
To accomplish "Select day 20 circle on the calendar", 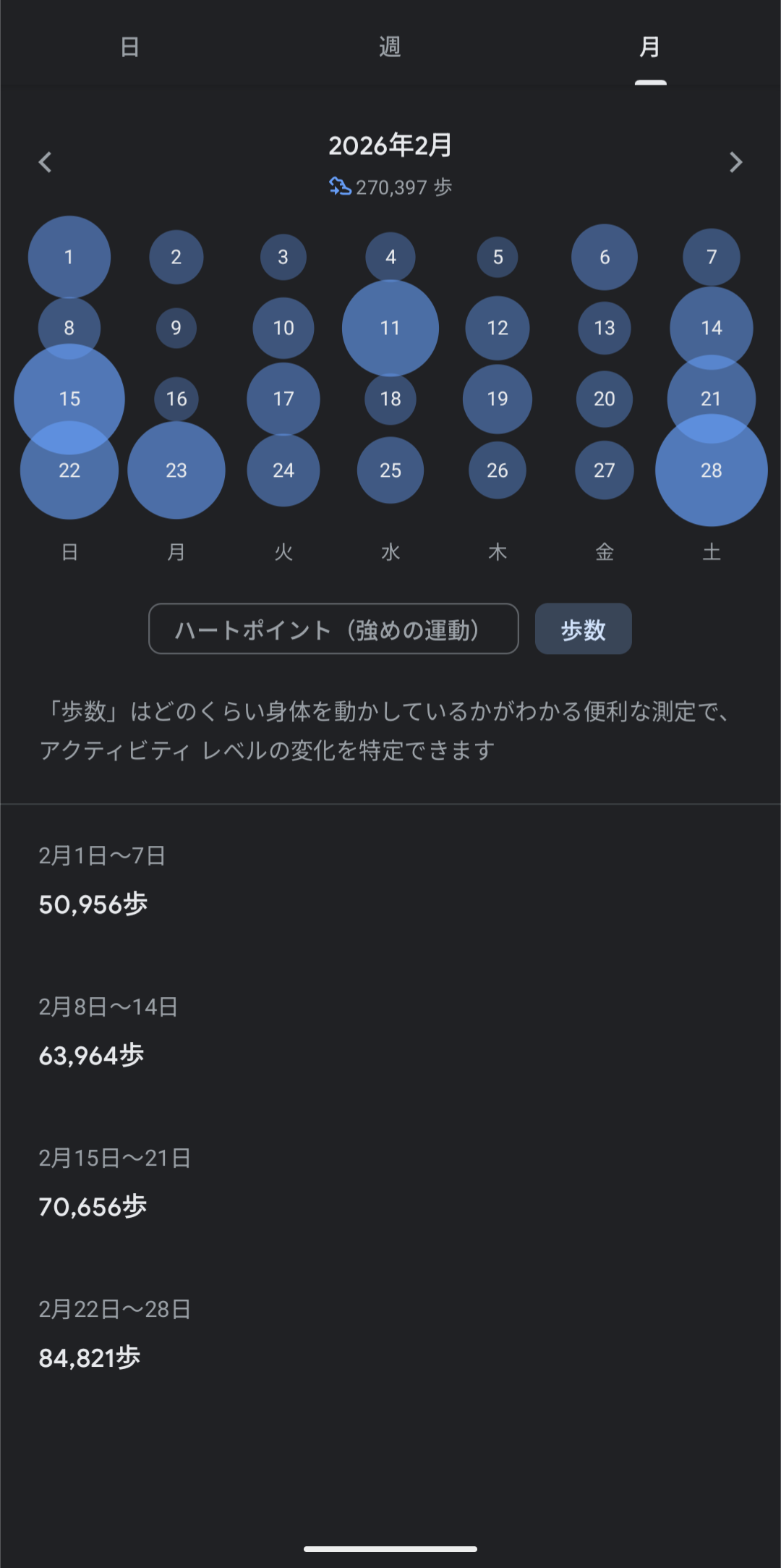I will (x=604, y=399).
